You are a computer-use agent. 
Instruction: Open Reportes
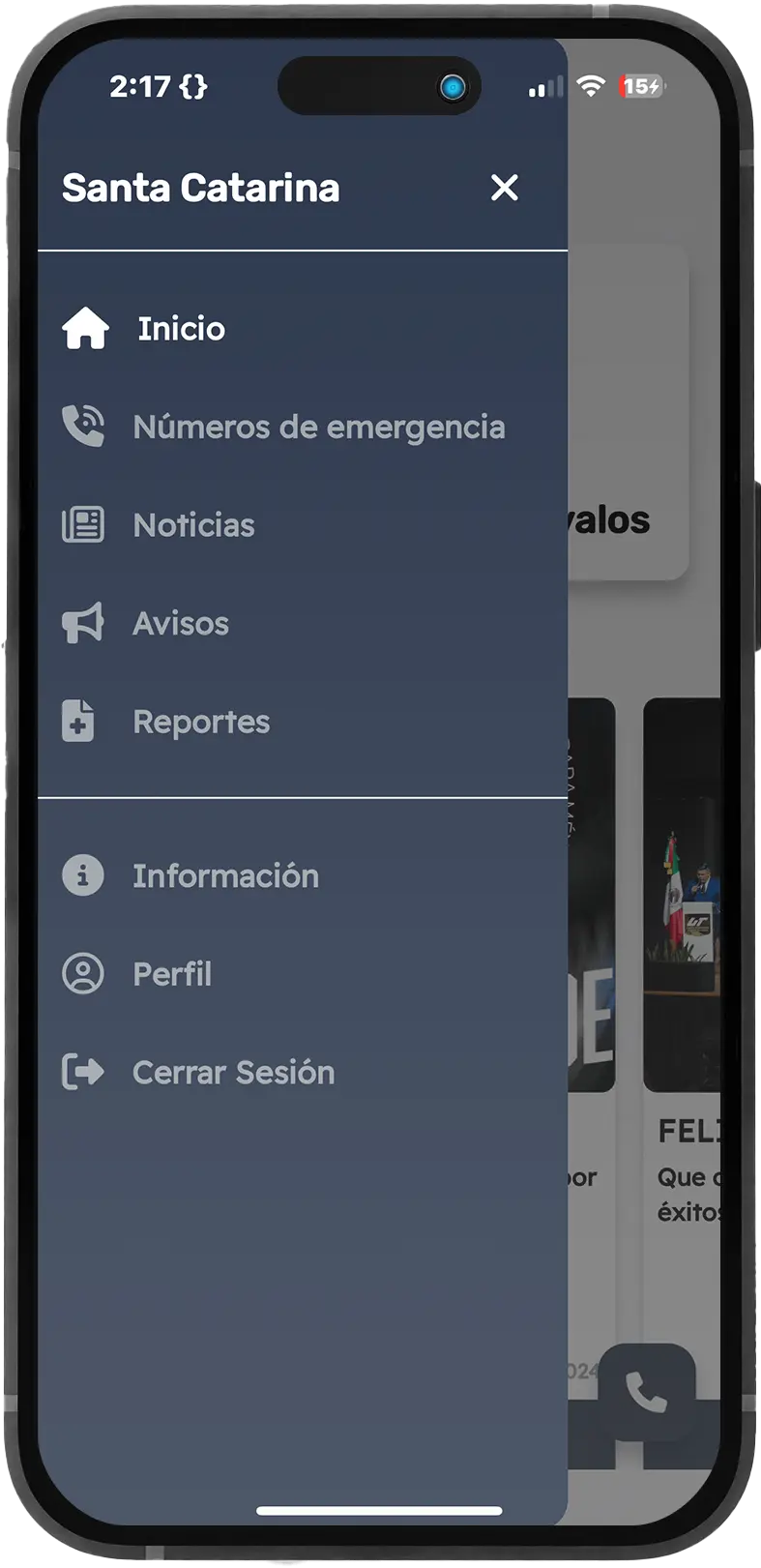click(200, 722)
